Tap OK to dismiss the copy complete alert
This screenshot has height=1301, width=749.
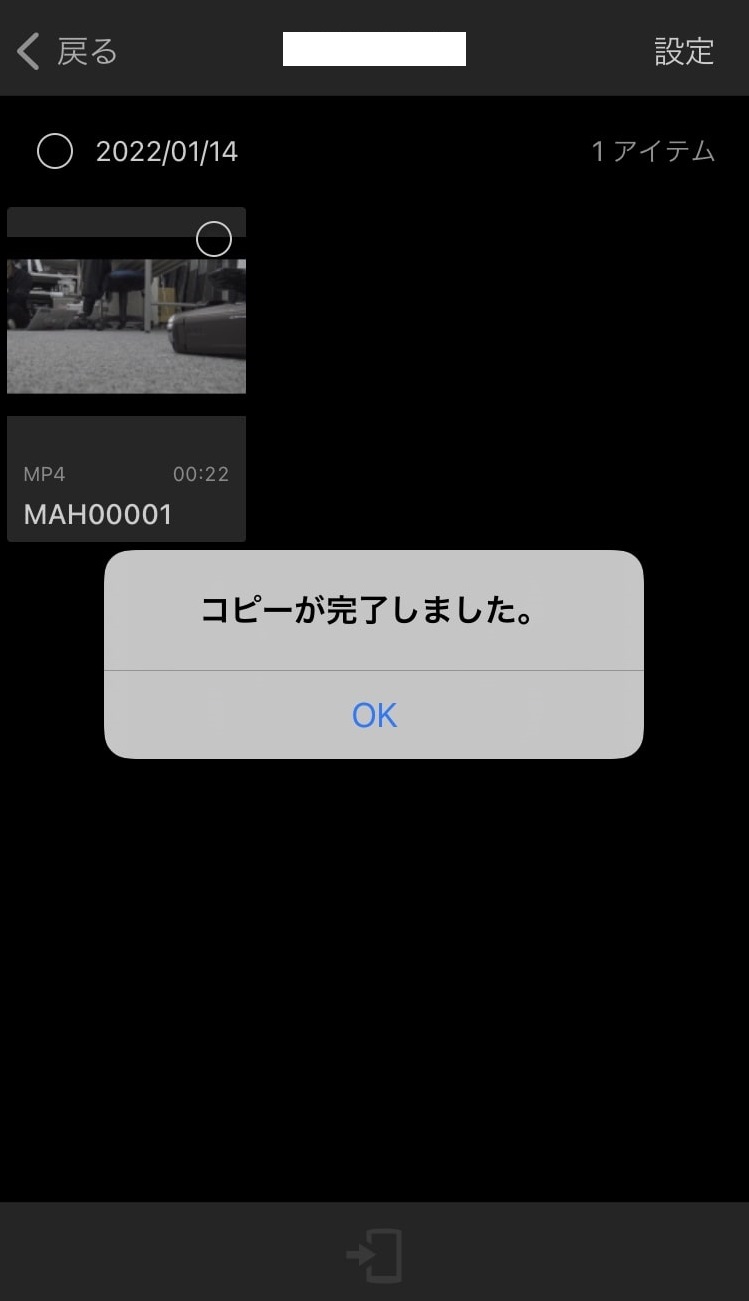point(374,715)
